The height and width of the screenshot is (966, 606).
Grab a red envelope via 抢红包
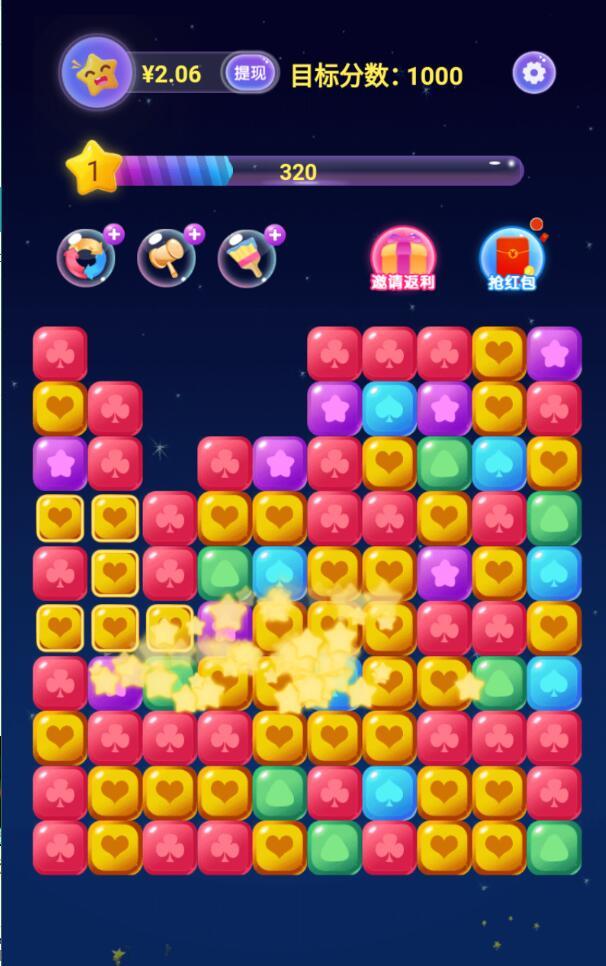click(512, 260)
